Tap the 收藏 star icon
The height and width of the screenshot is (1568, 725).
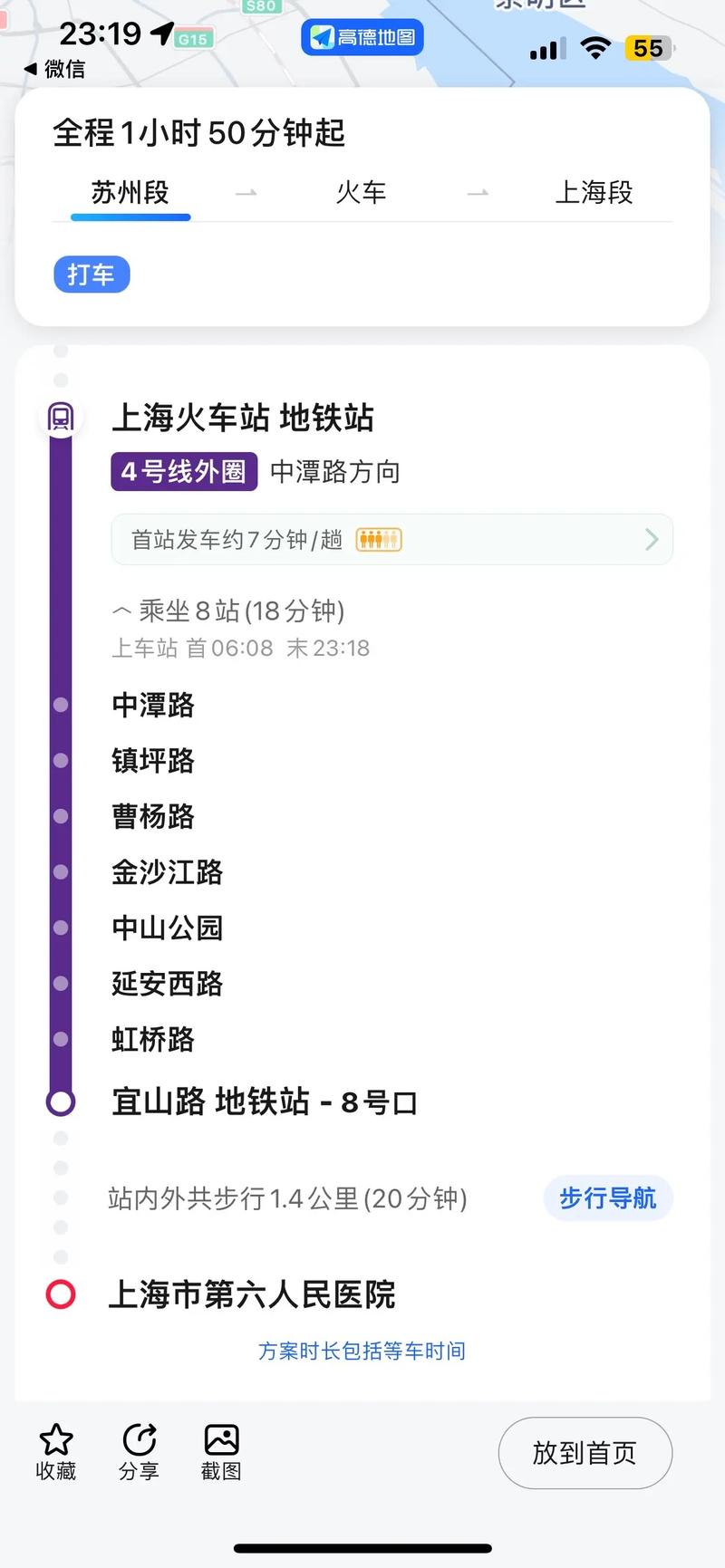[x=56, y=1453]
